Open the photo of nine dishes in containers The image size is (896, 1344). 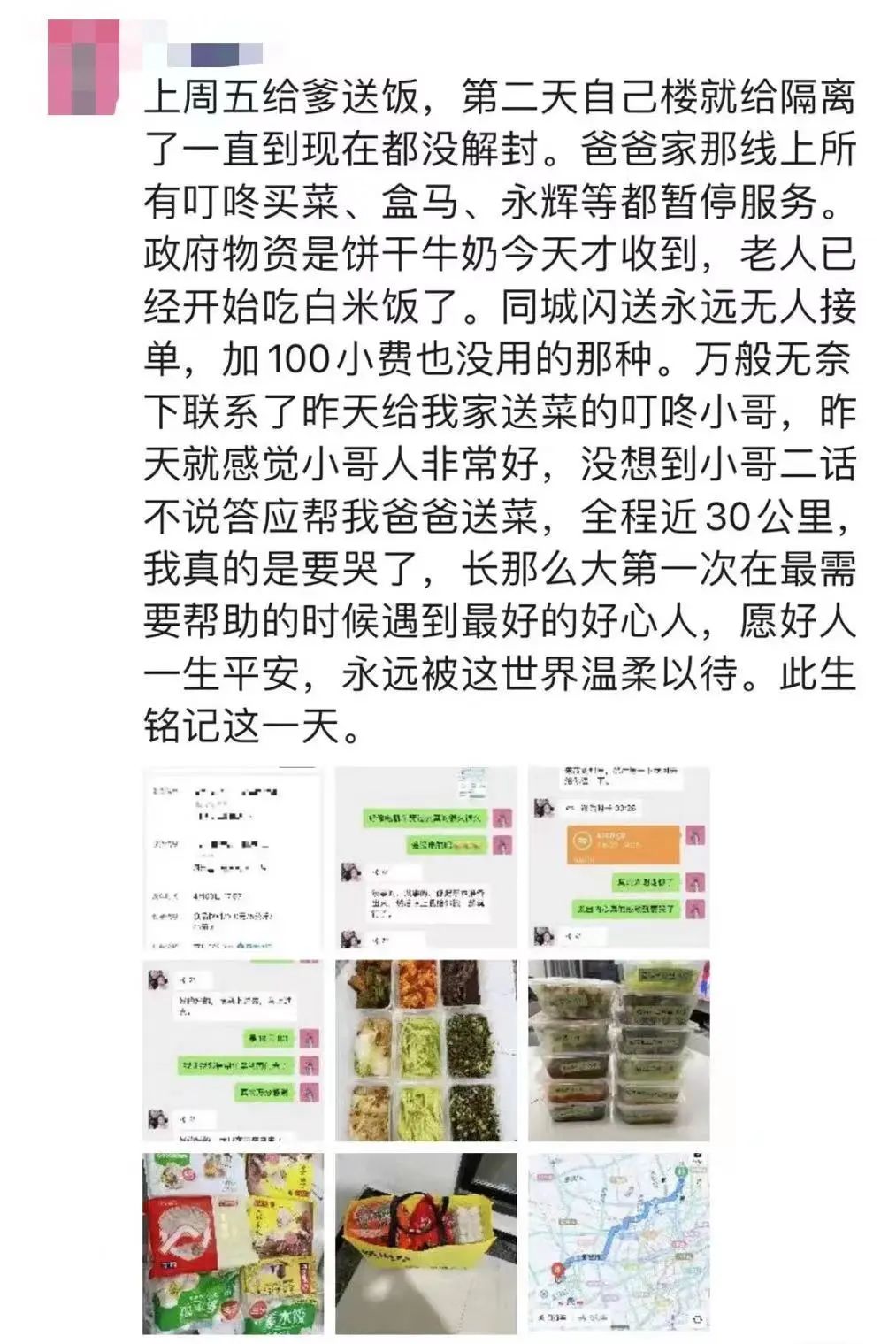pyautogui.click(x=425, y=1050)
